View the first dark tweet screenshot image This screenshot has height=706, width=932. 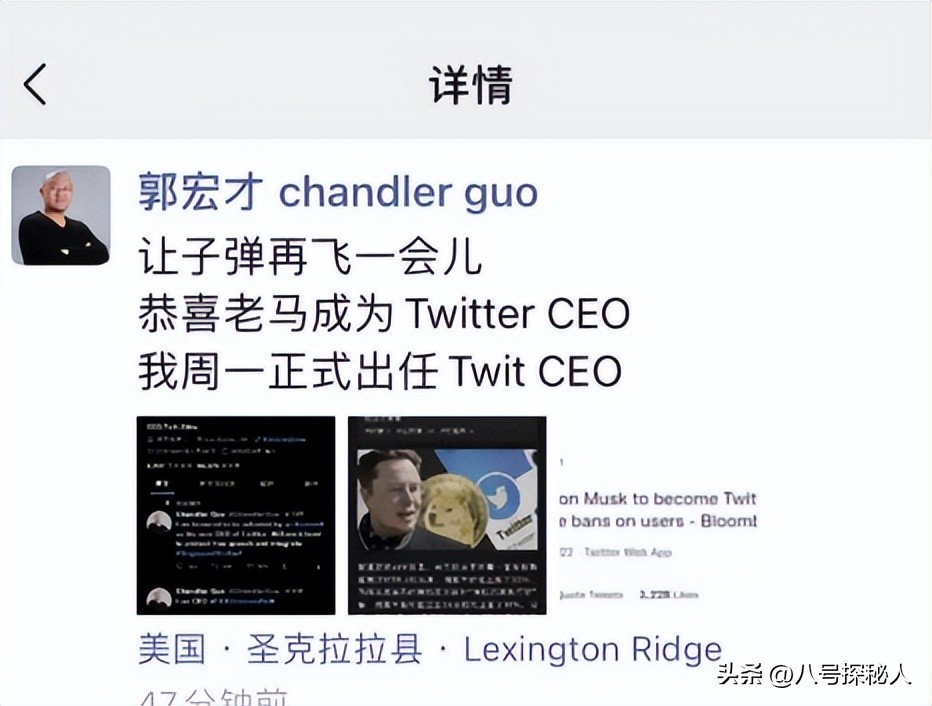tap(236, 515)
